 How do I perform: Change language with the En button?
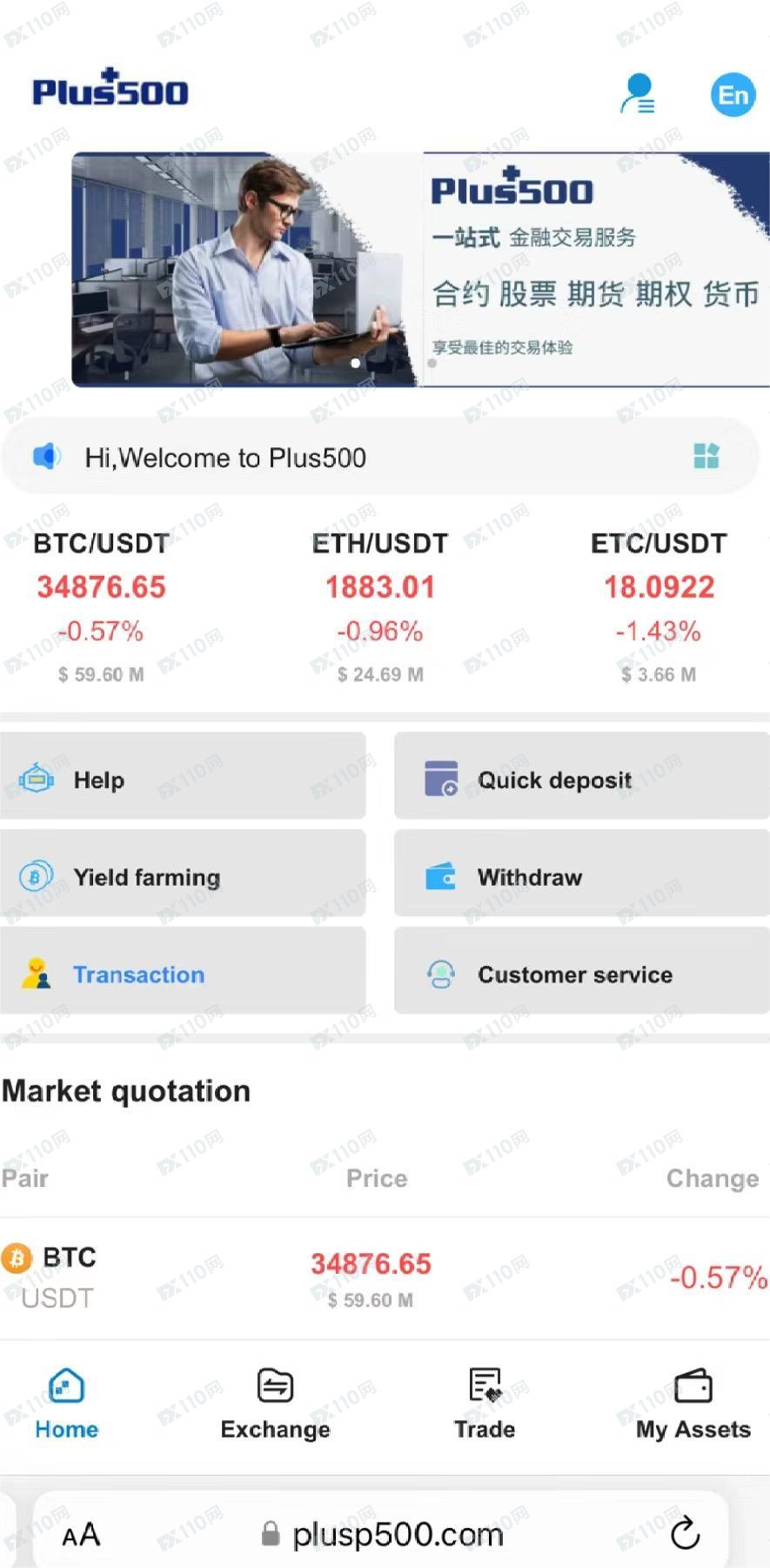733,95
